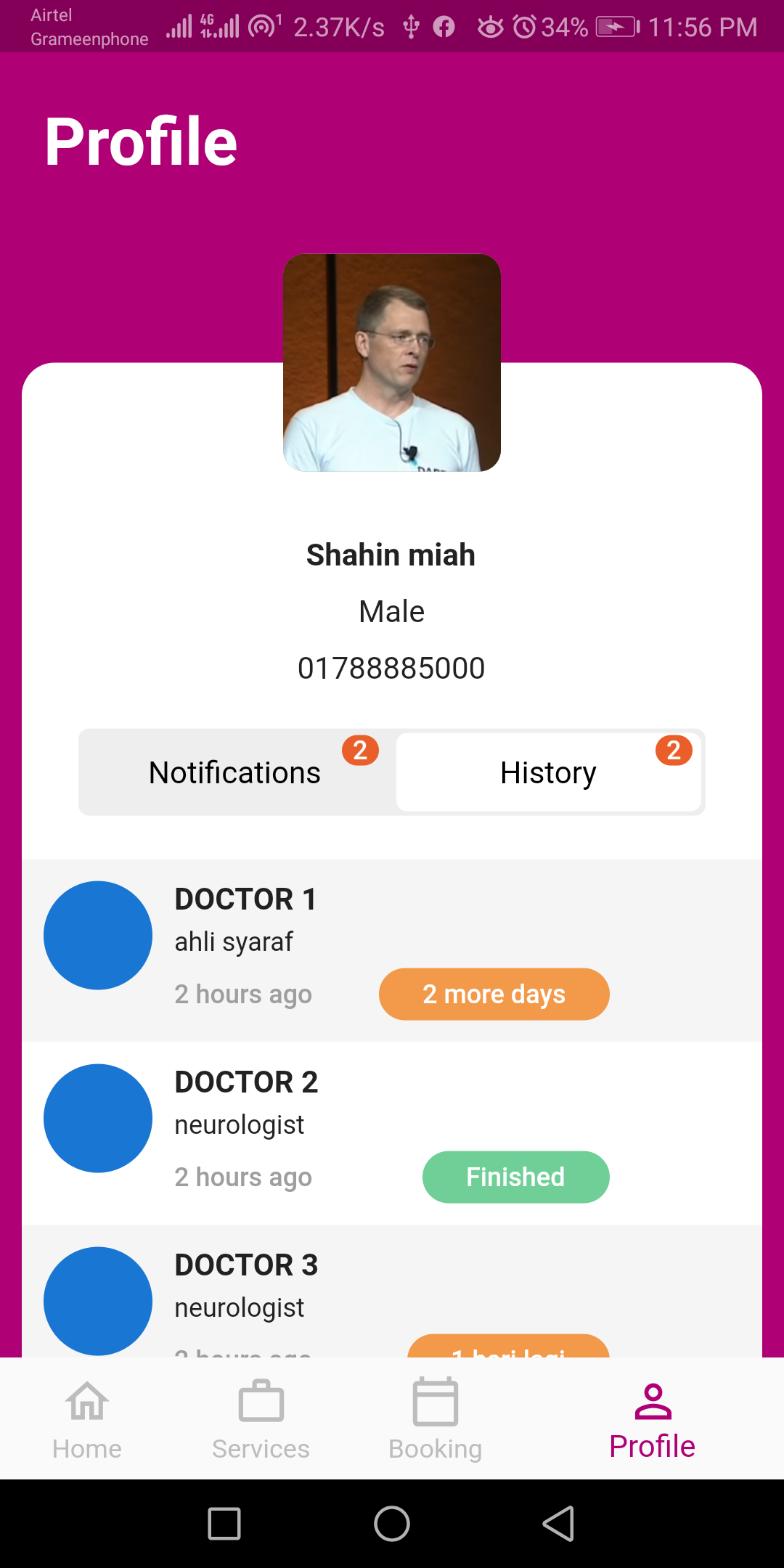Screen dimensions: 784x1568
Task: Tap the '2 more days' status pill
Action: [x=494, y=994]
